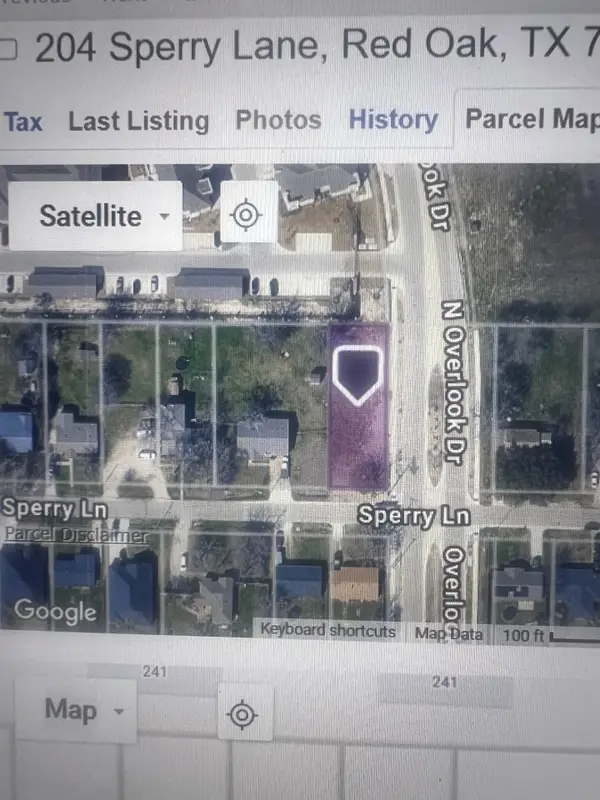Viewport: 600px width, 800px height.
Task: Open the Last Listing tab
Action: 138,122
